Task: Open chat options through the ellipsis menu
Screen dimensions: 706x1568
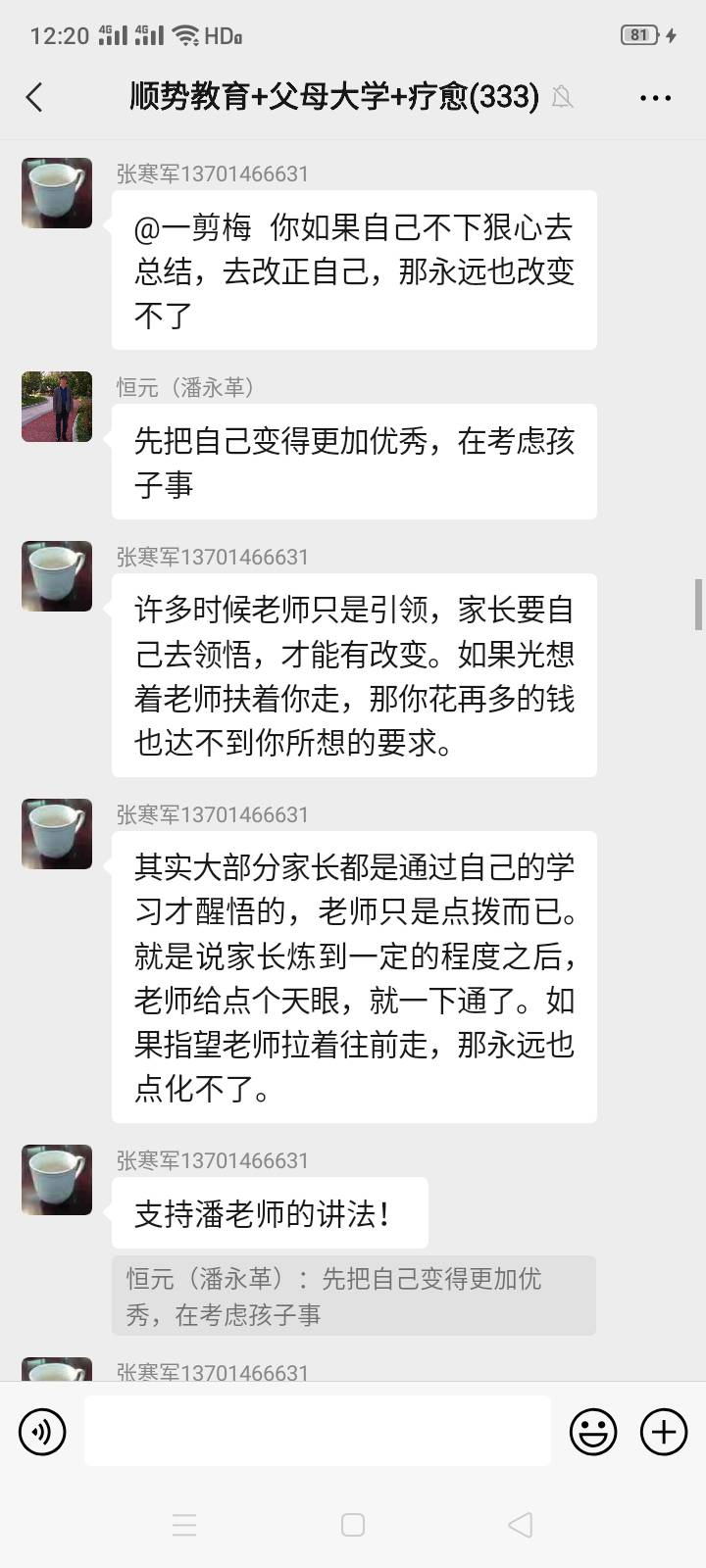Action: 655,97
